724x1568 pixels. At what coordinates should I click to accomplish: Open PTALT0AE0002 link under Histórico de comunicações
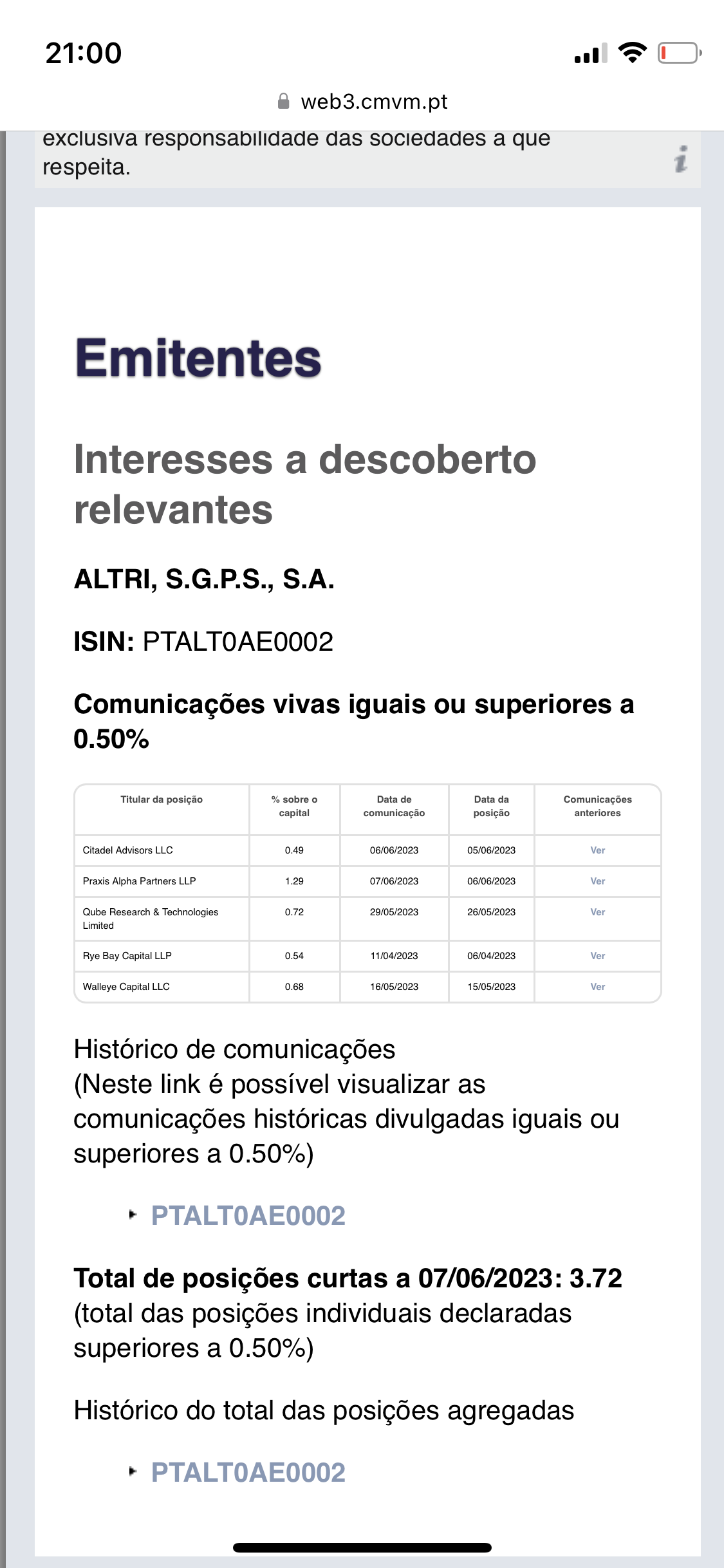point(248,1216)
